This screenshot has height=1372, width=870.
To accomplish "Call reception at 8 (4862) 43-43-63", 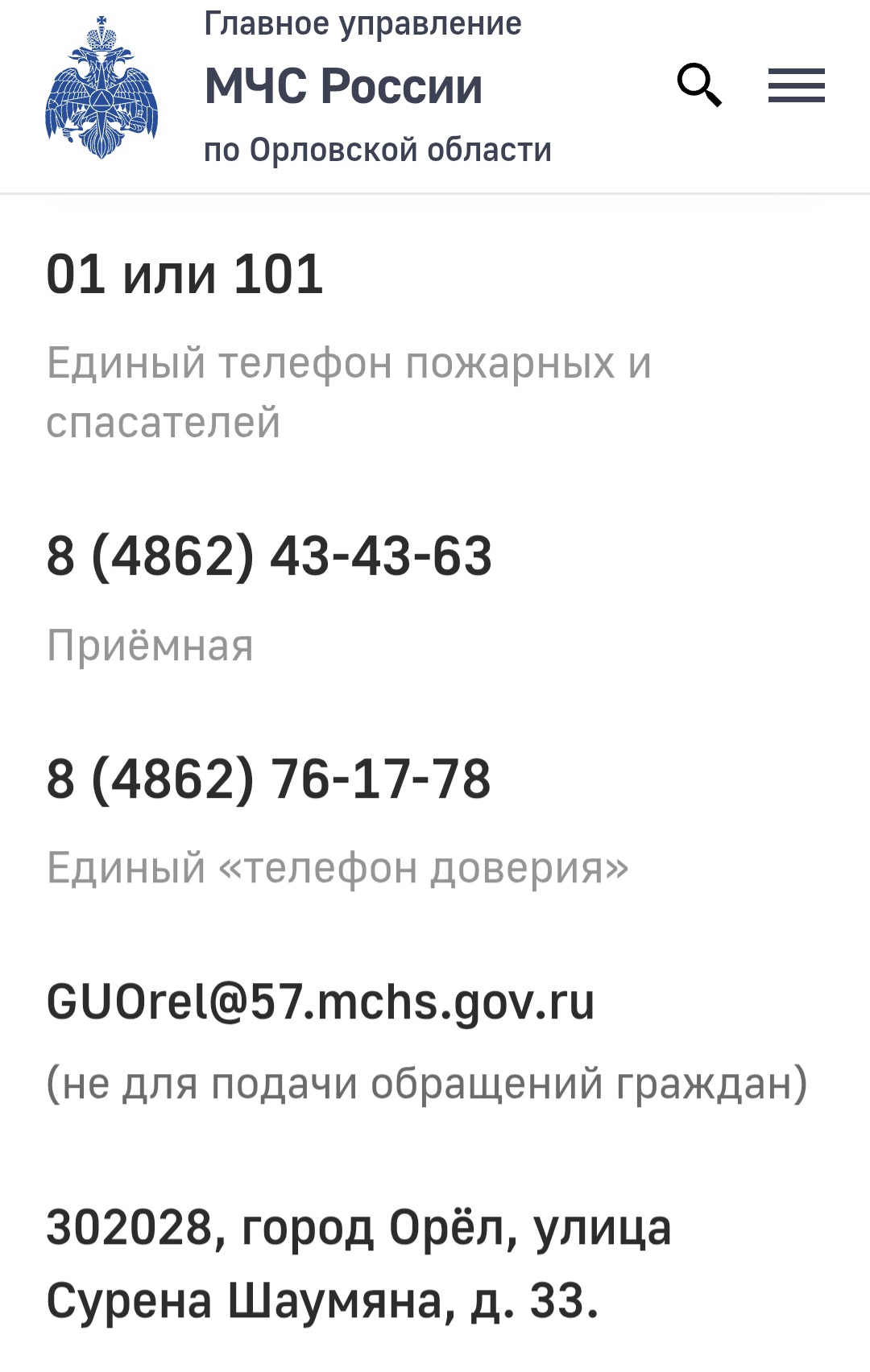I will [269, 556].
